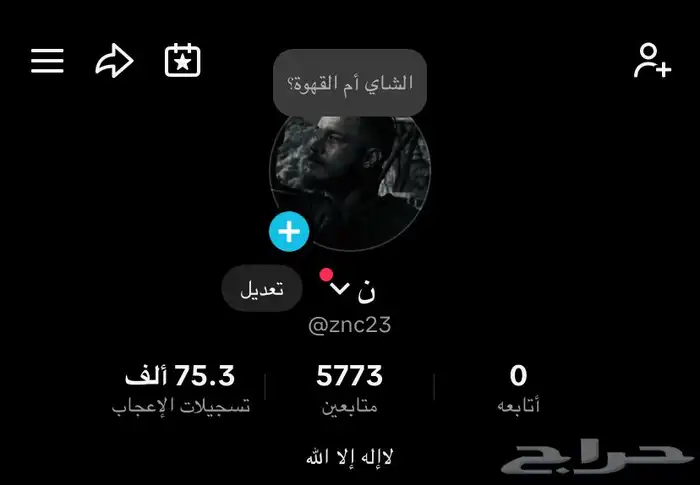Viewport: 700px width, 485px height.
Task: Tap the add friends icon
Action: coord(652,60)
